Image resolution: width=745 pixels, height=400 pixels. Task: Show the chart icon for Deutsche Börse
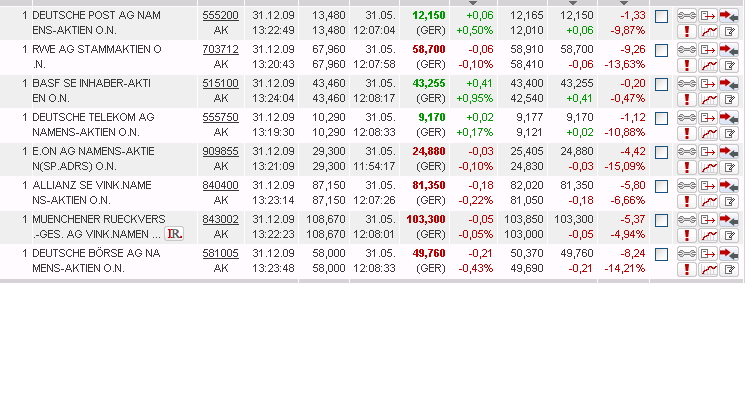click(708, 270)
